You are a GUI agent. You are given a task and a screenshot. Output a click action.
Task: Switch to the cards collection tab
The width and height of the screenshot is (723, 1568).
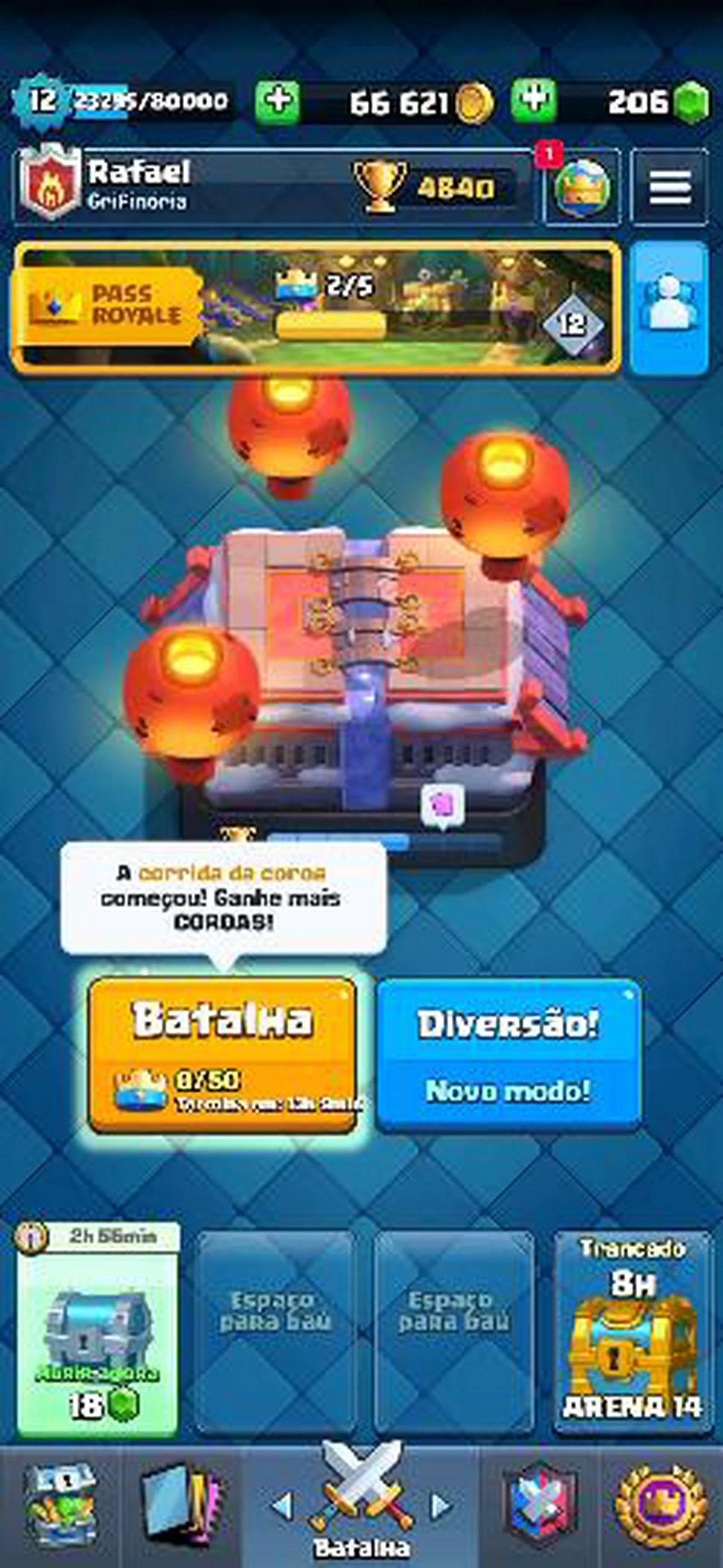pos(181,1506)
